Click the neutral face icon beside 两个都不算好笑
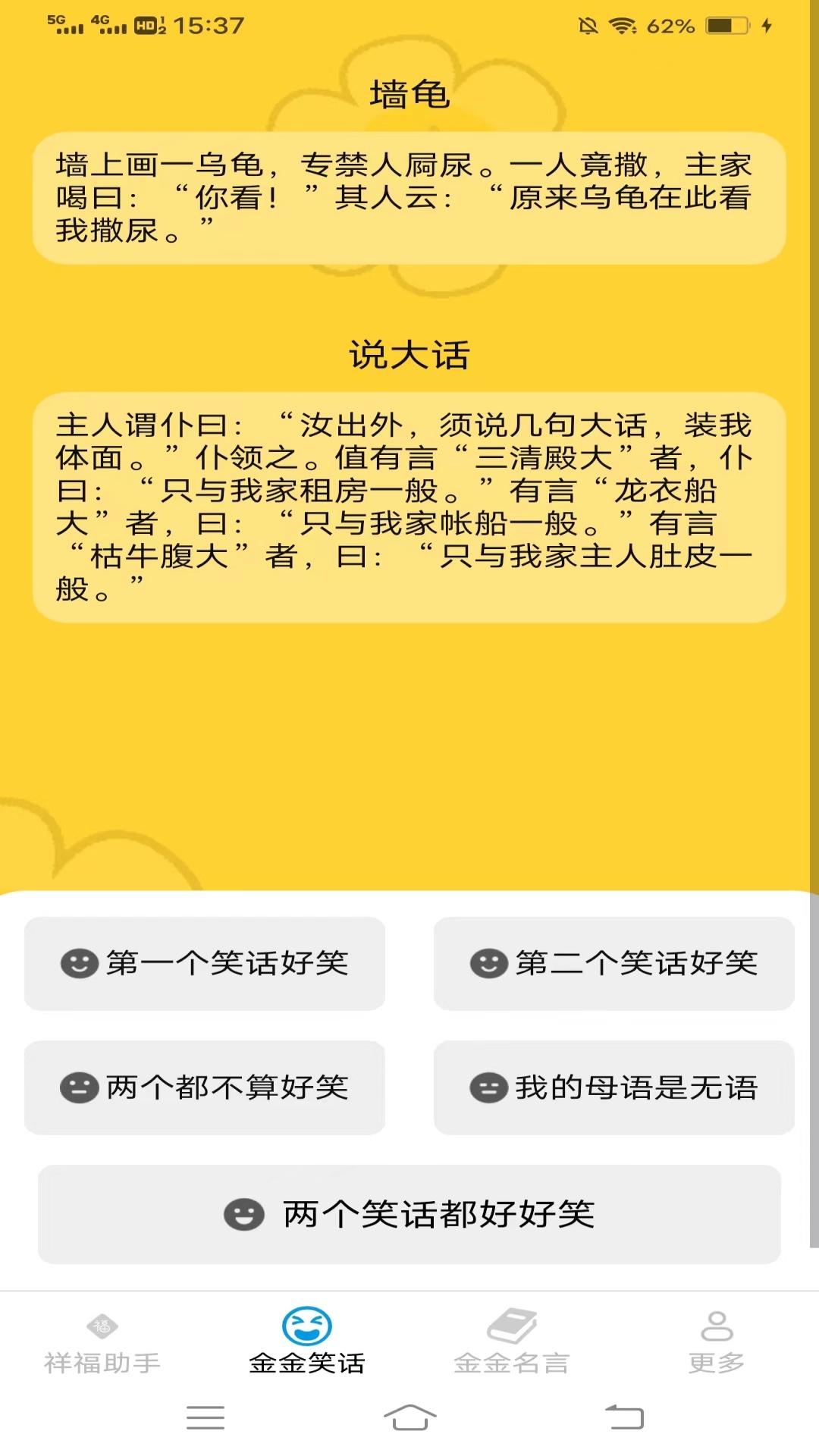 (x=78, y=1087)
